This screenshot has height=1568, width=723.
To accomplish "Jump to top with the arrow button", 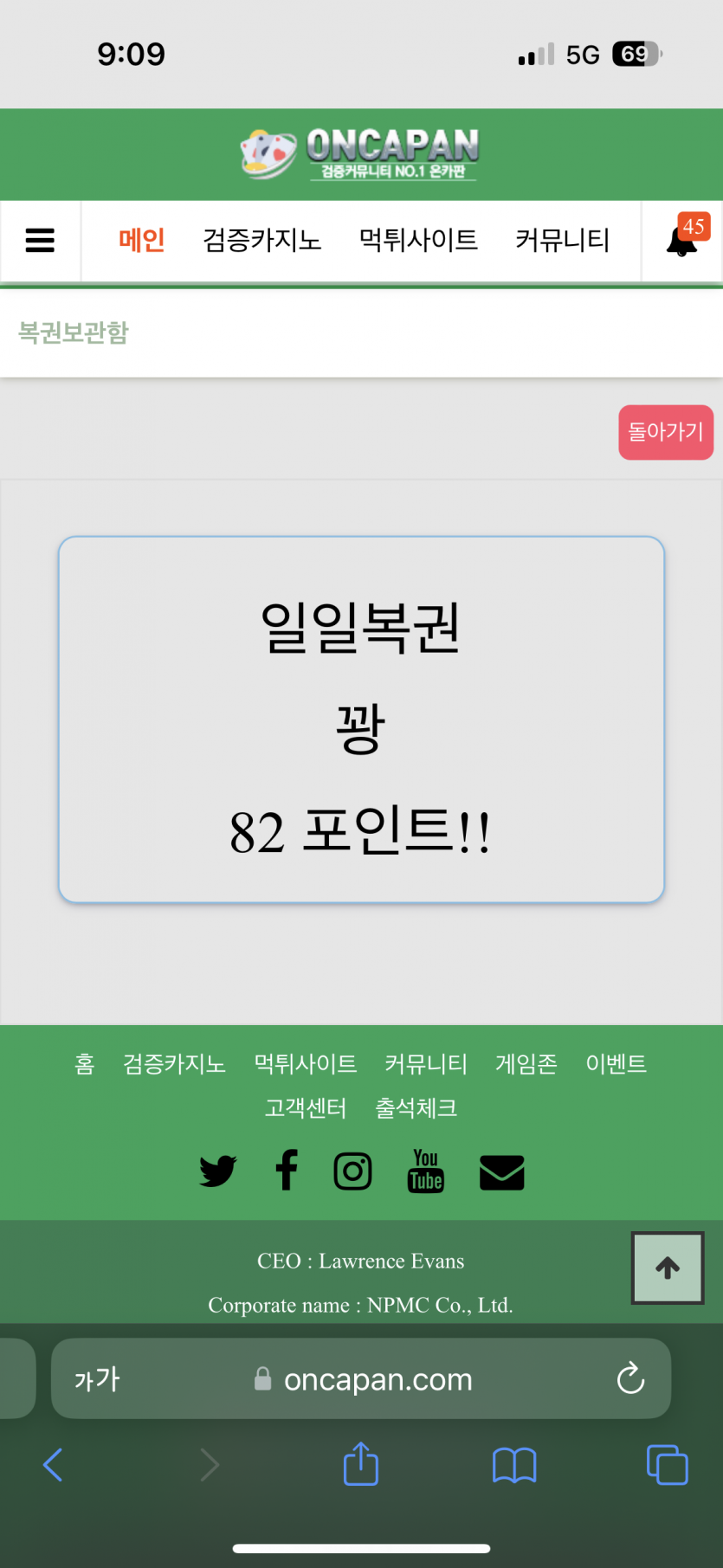I will pyautogui.click(x=667, y=1268).
